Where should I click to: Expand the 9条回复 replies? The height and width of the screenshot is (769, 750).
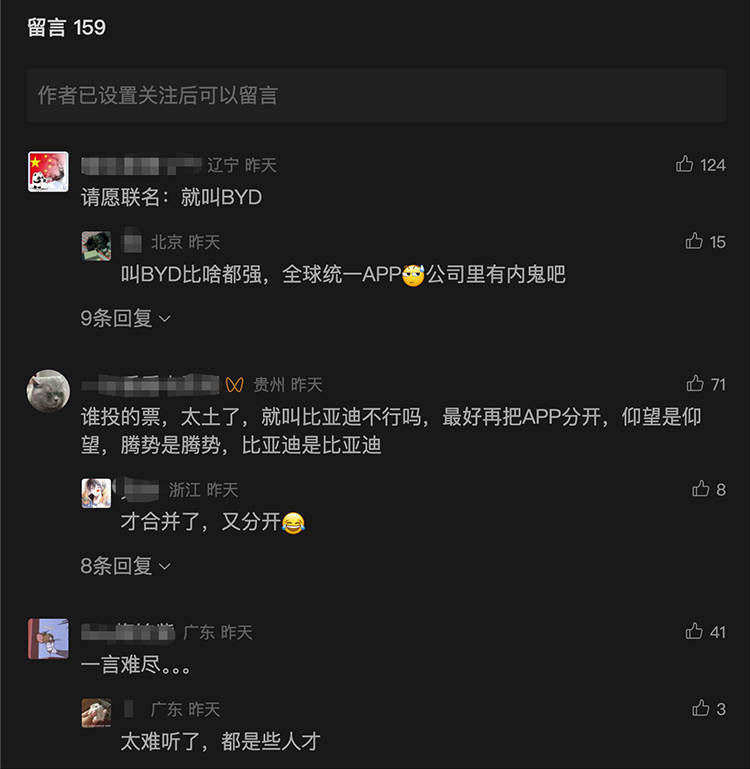pos(126,318)
